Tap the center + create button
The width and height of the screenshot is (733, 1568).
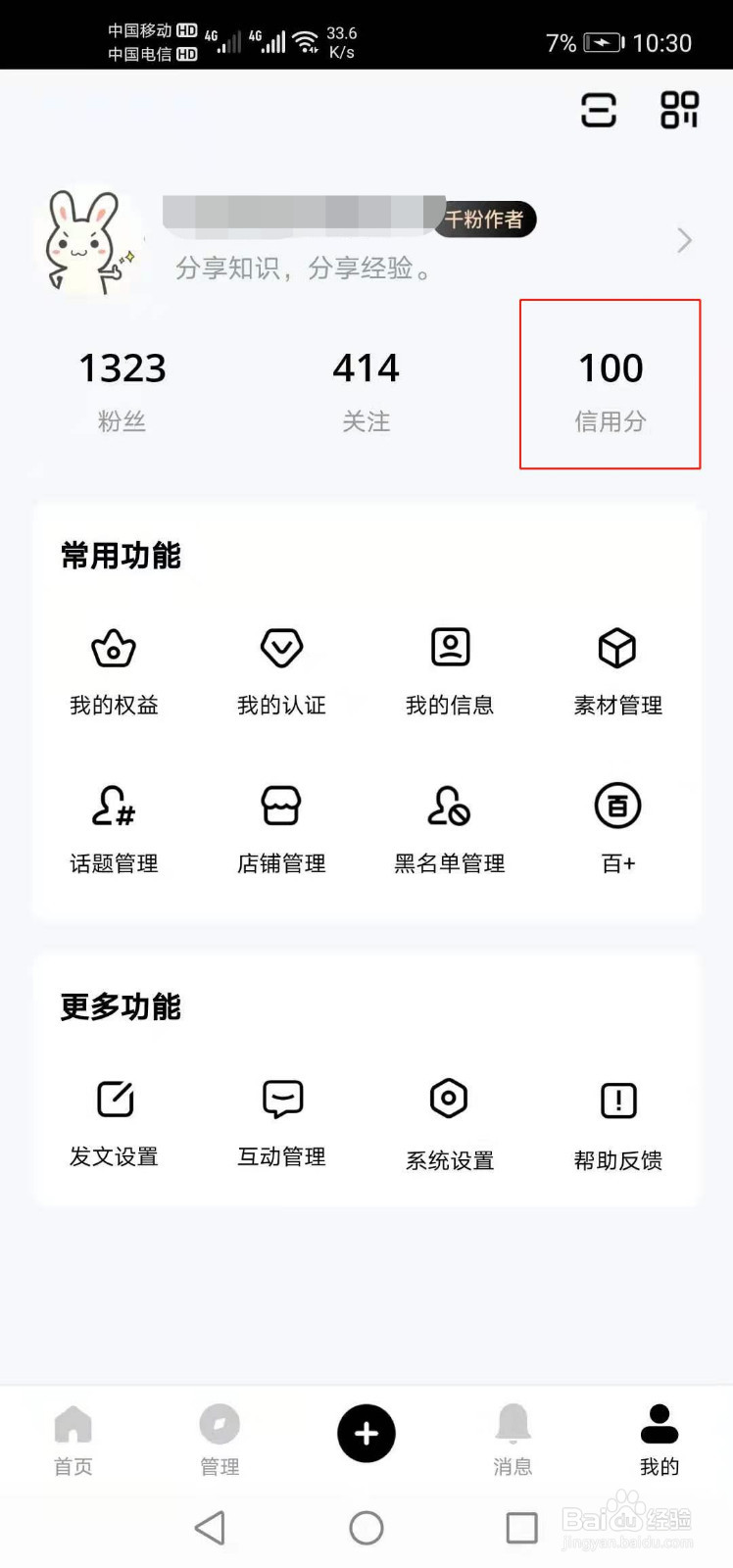366,1434
